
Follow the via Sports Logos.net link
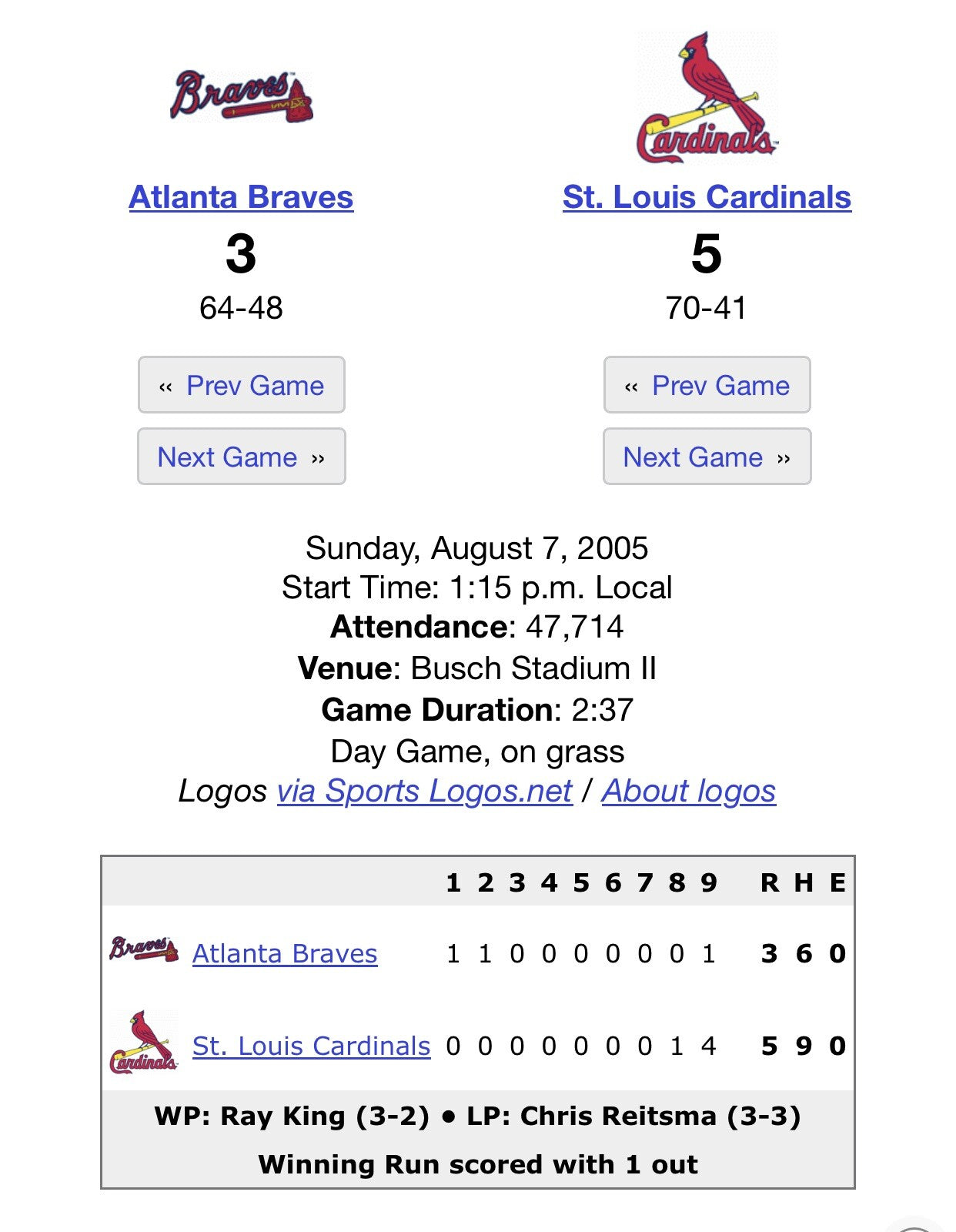point(424,791)
